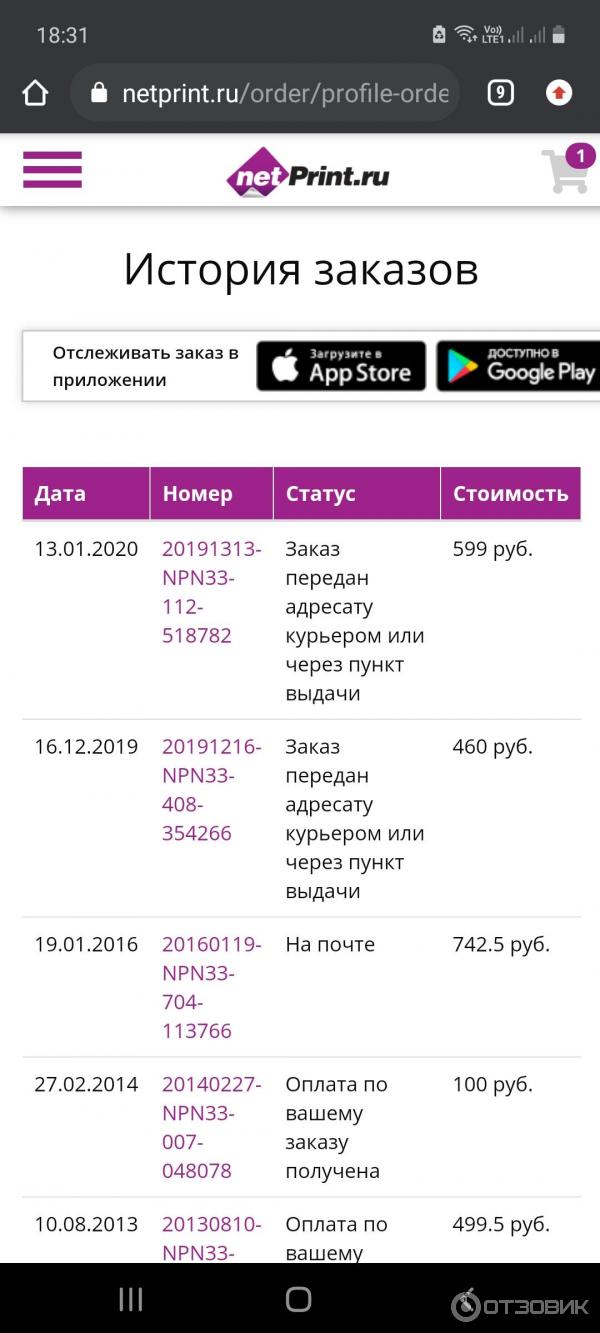Go to the phone home screen
The image size is (600, 1333).
(x=299, y=1299)
